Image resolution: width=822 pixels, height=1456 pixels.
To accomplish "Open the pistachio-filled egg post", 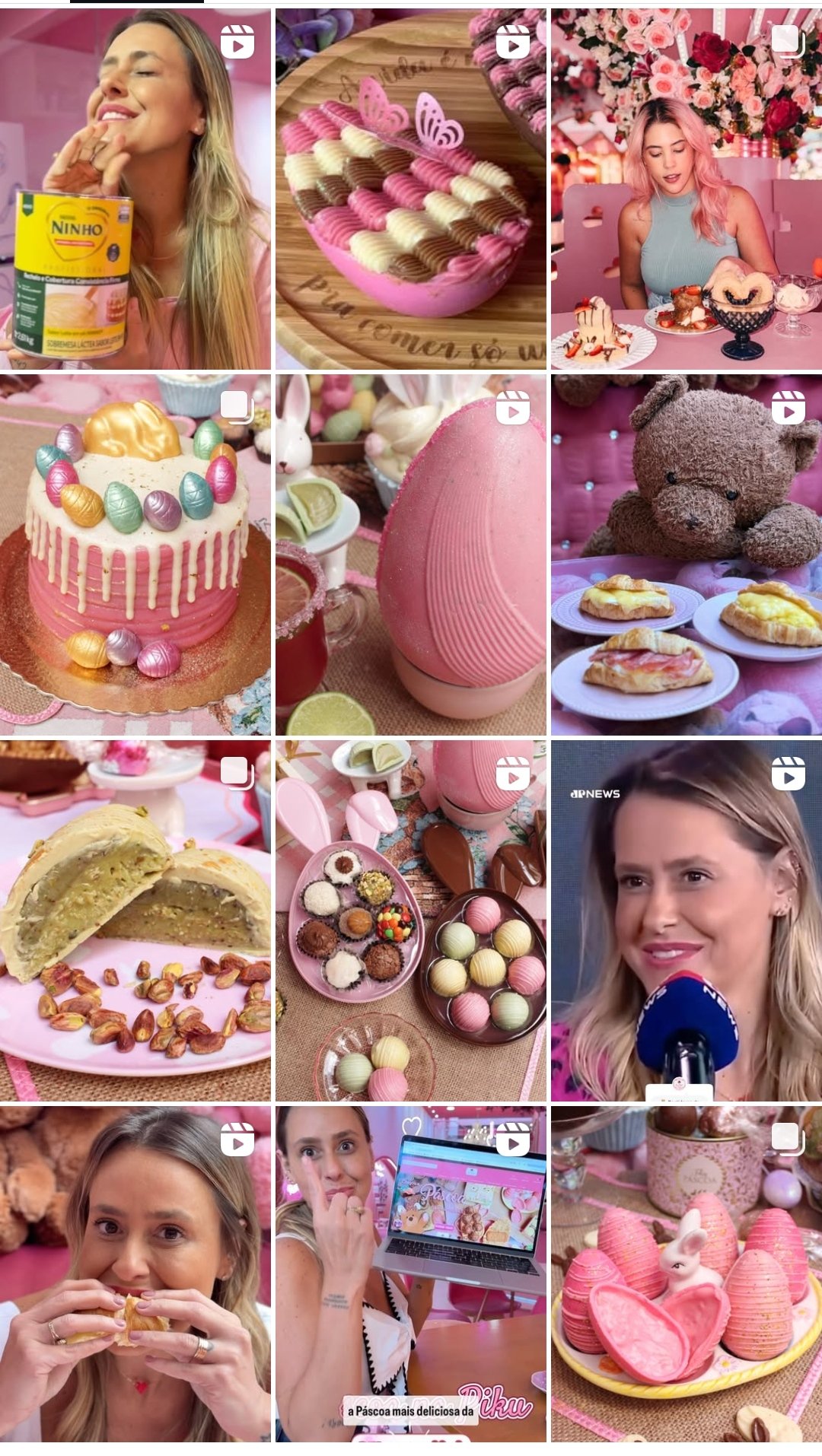I will pyautogui.click(x=135, y=920).
